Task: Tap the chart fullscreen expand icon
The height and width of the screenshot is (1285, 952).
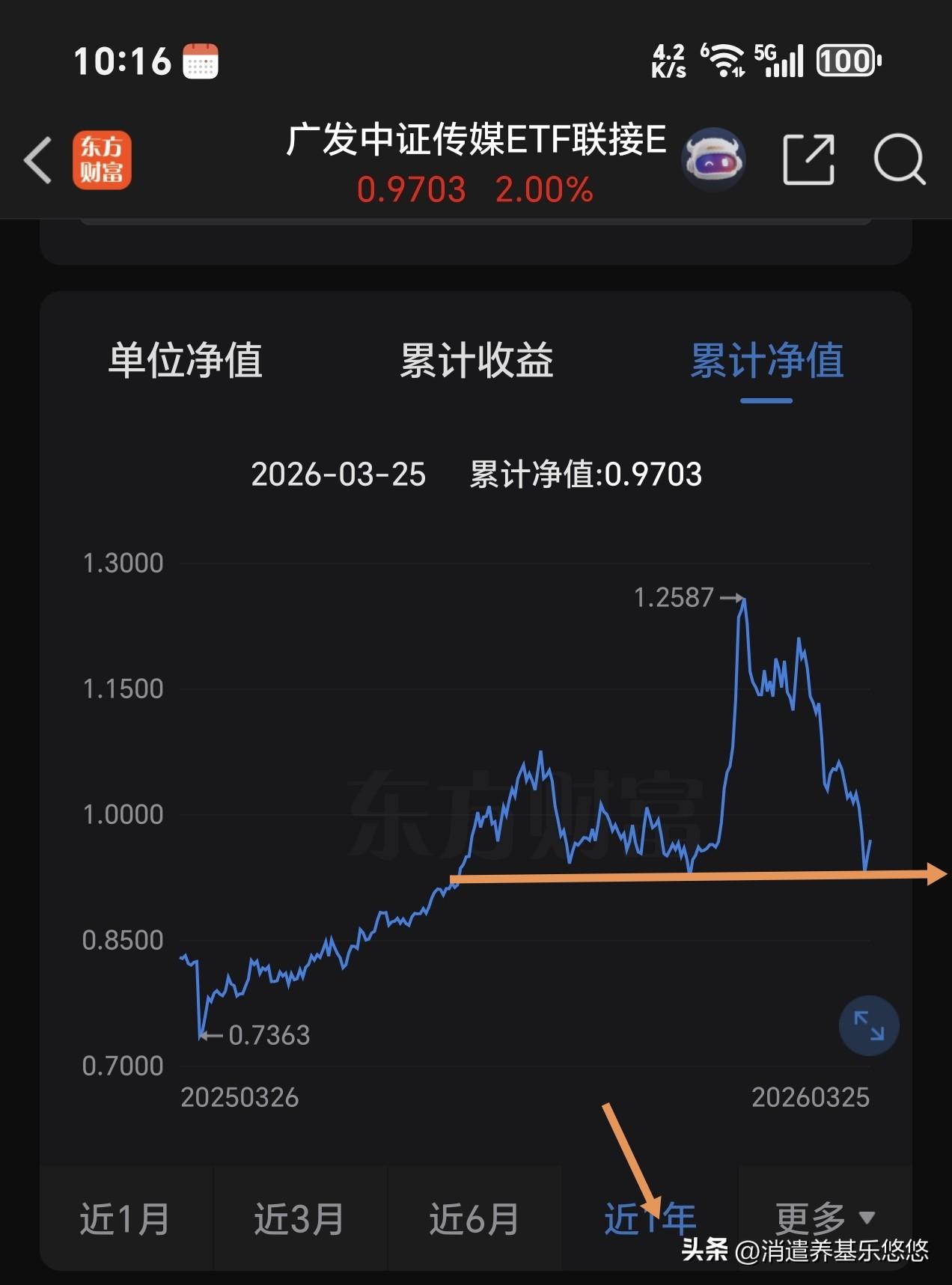Action: pyautogui.click(x=868, y=1026)
